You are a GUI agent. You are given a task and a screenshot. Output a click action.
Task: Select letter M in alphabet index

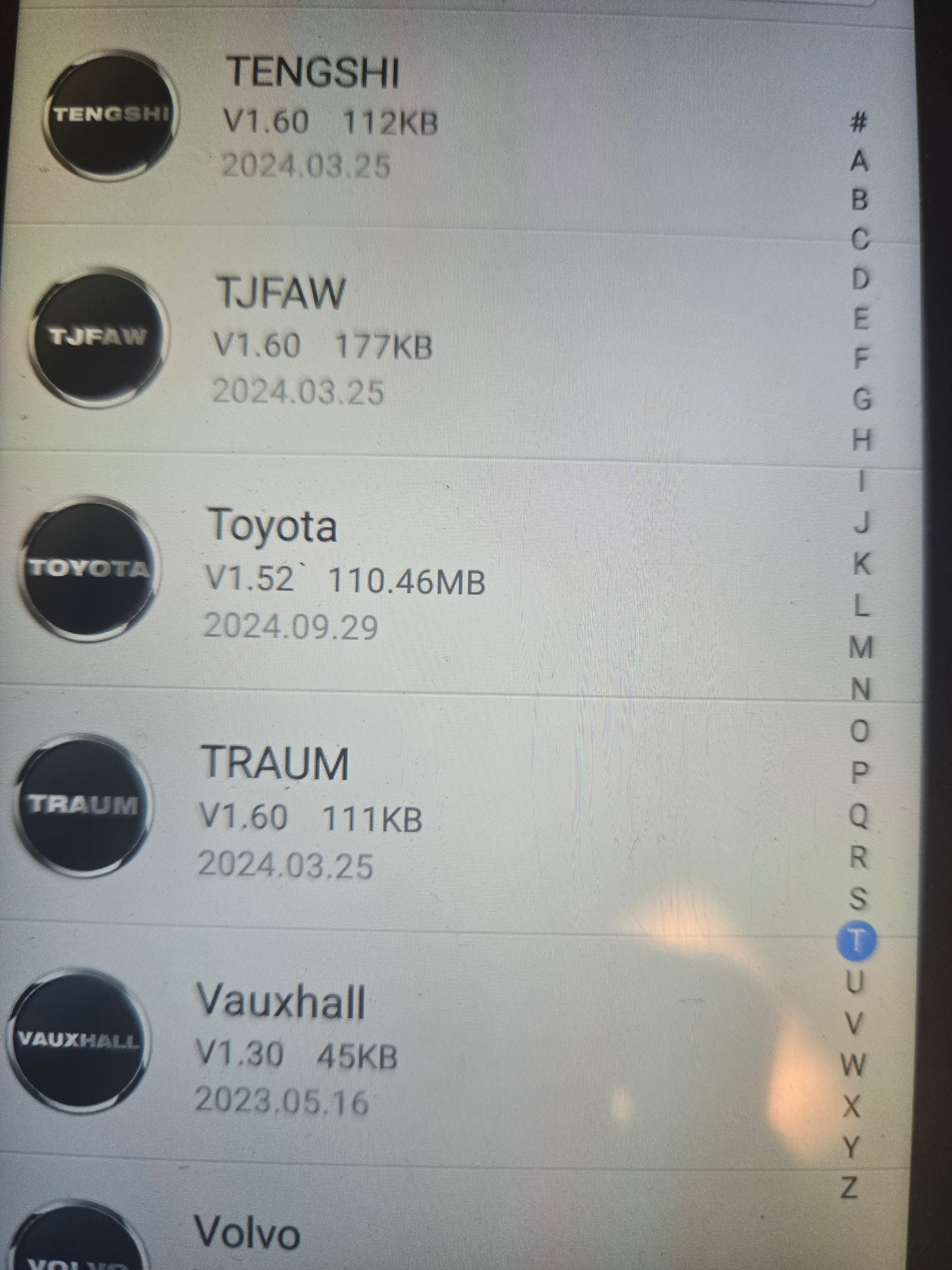[x=861, y=648]
